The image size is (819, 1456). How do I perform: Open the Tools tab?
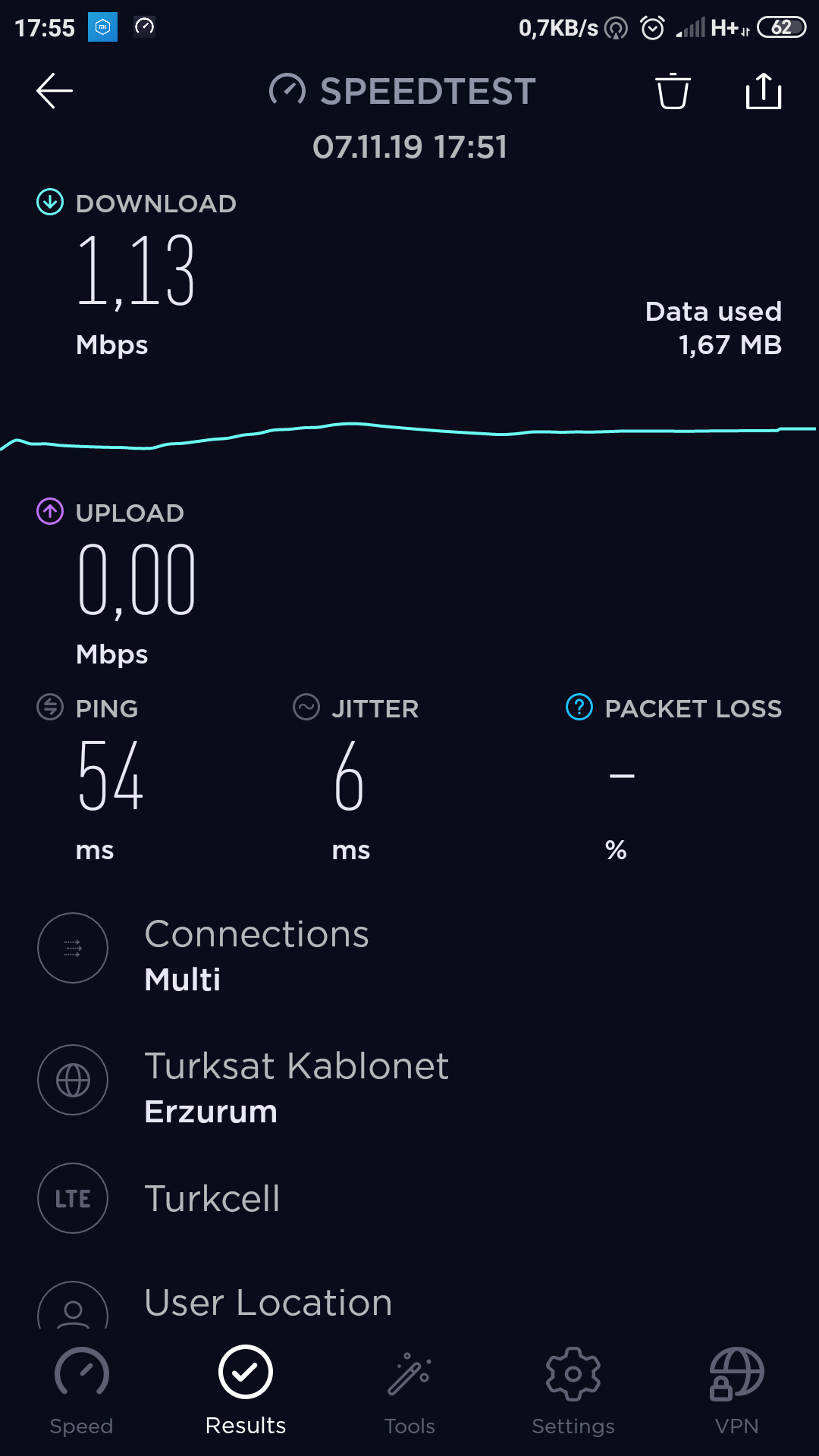[409, 1392]
